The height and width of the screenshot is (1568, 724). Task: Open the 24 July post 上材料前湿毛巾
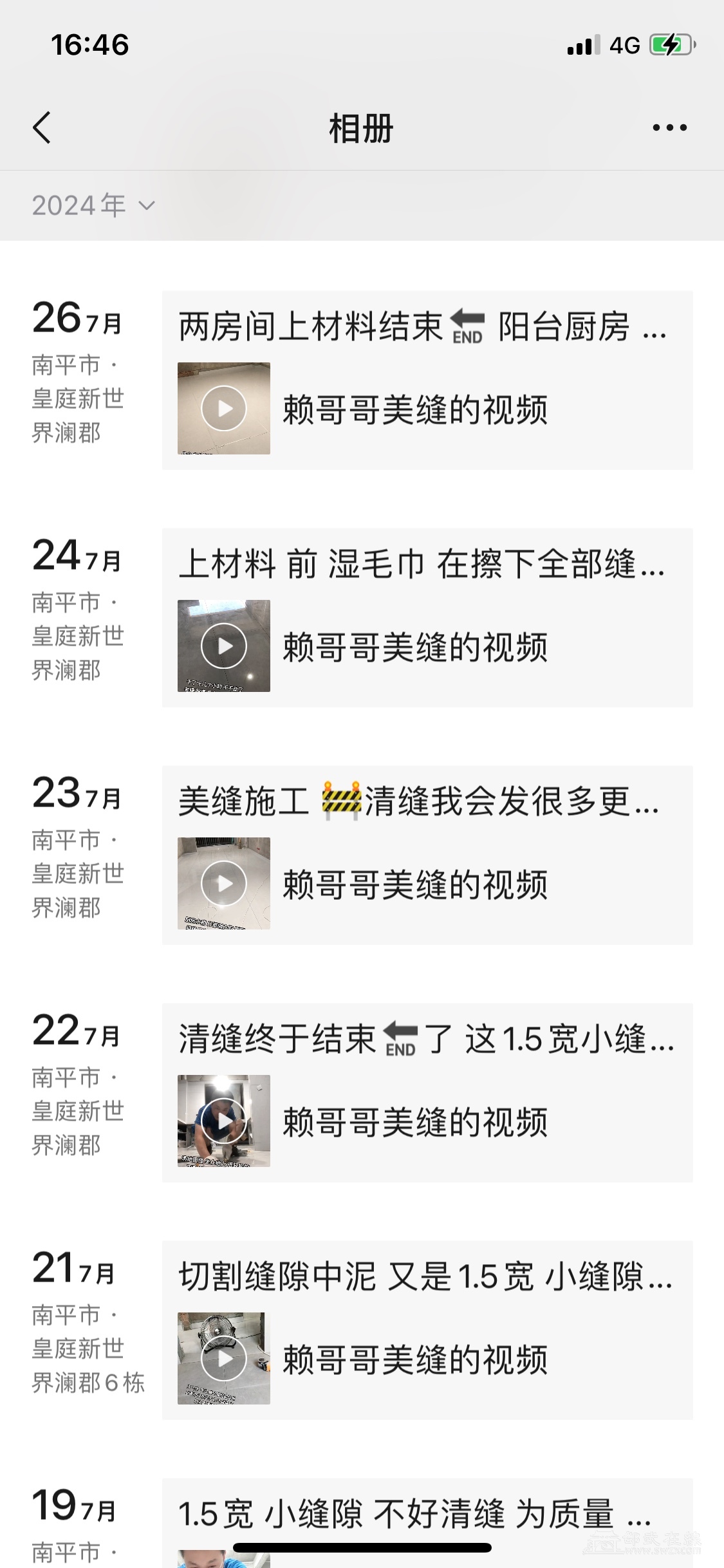pos(427,618)
